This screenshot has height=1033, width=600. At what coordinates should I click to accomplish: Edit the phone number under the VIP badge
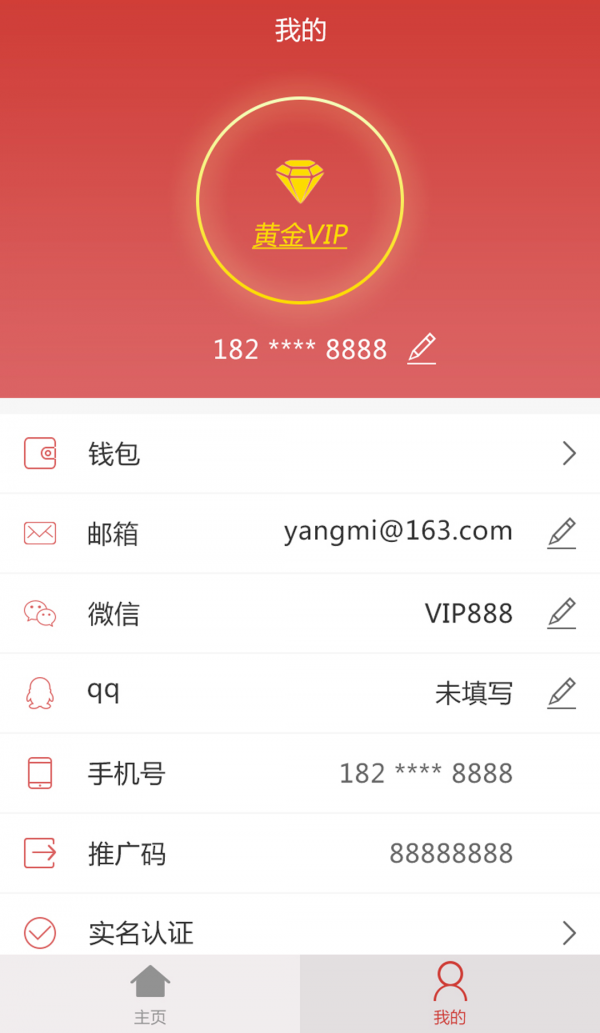(422, 349)
